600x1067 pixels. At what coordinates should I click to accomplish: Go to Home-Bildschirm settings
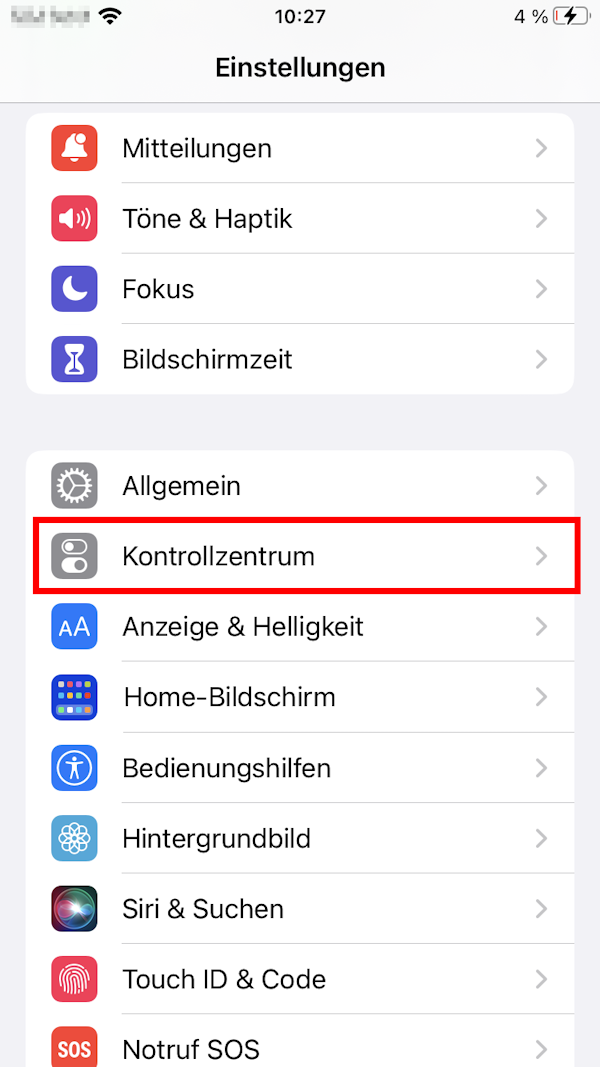click(300, 697)
